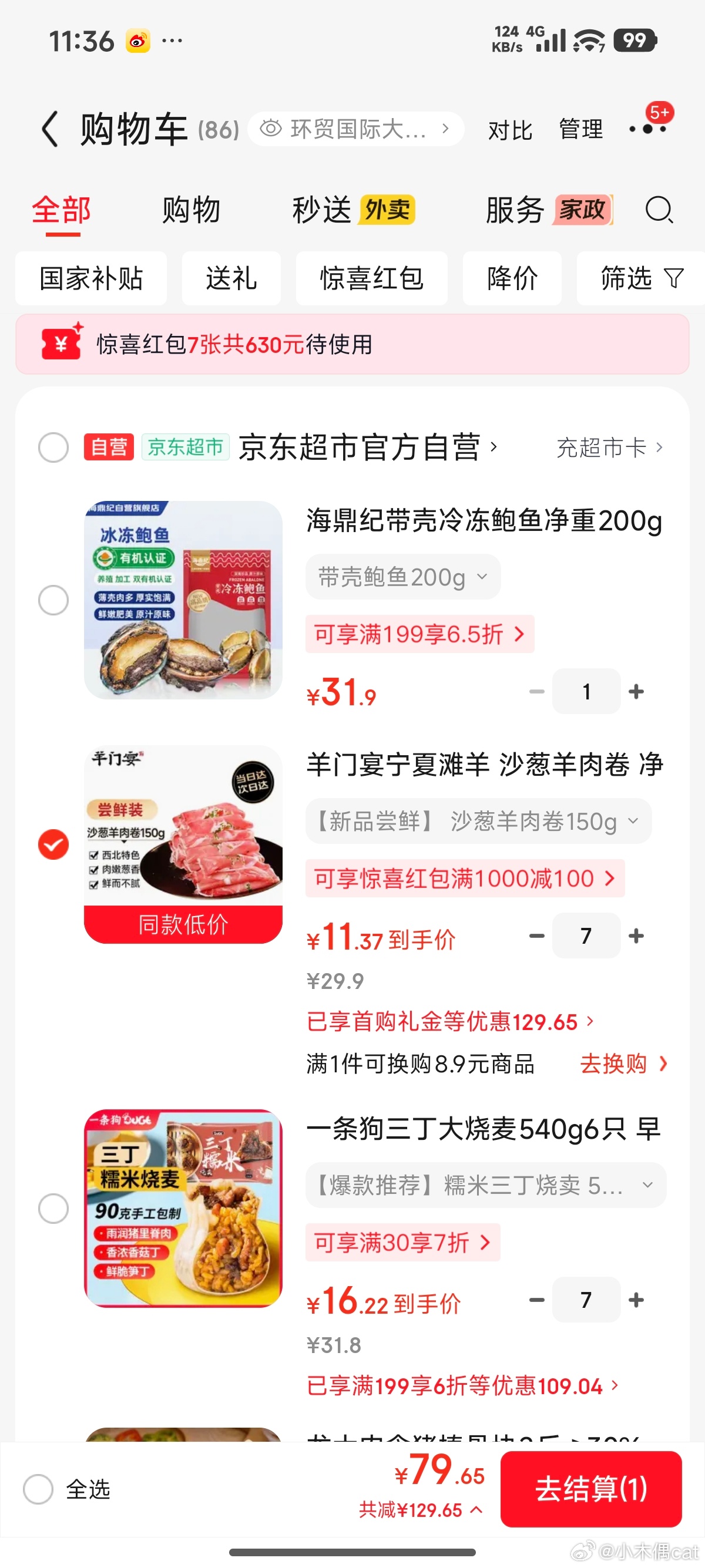Select the 海鼎纪带壳冷冻鲍鱼 item checkbox
705x1568 pixels.
click(x=53, y=600)
